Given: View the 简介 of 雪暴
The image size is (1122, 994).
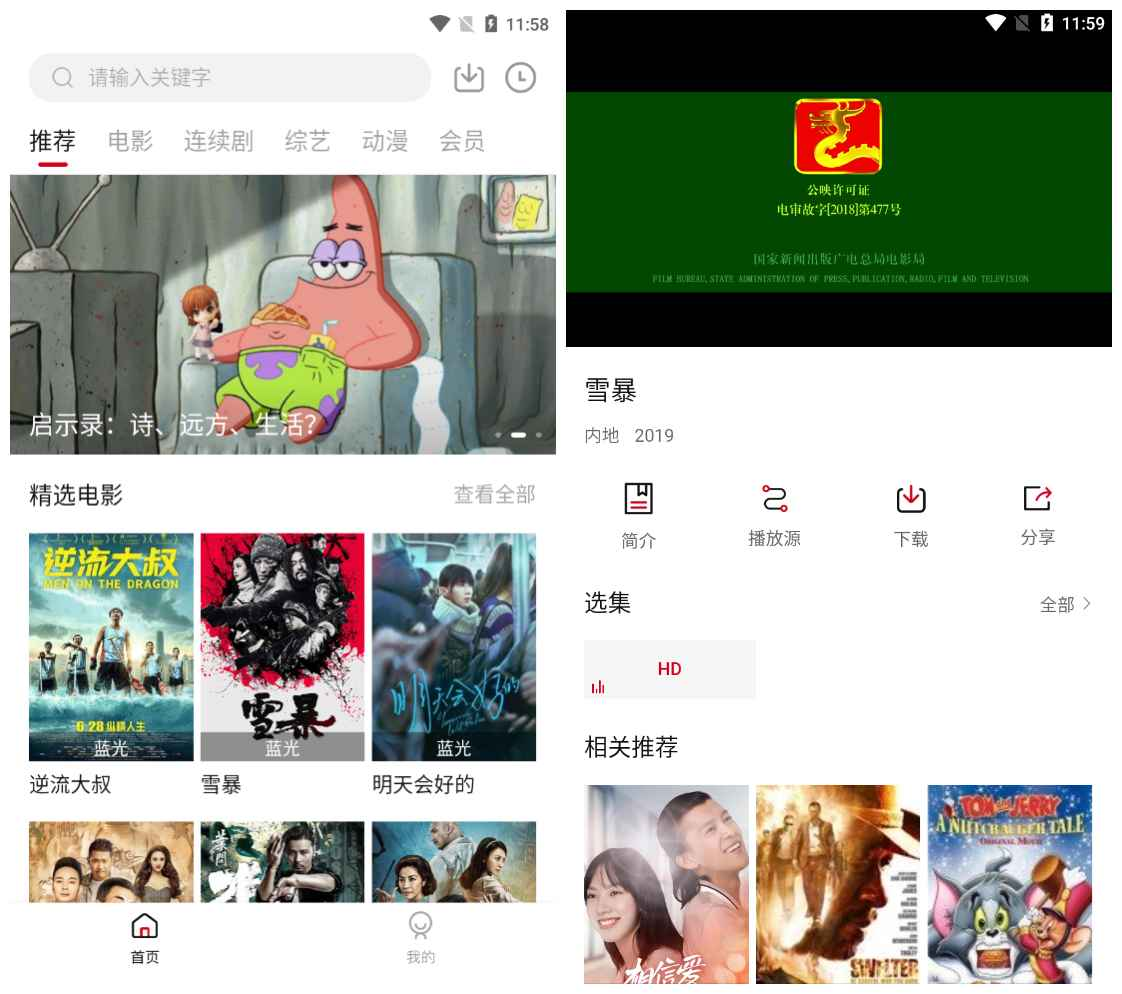Looking at the screenshot, I should [x=639, y=515].
